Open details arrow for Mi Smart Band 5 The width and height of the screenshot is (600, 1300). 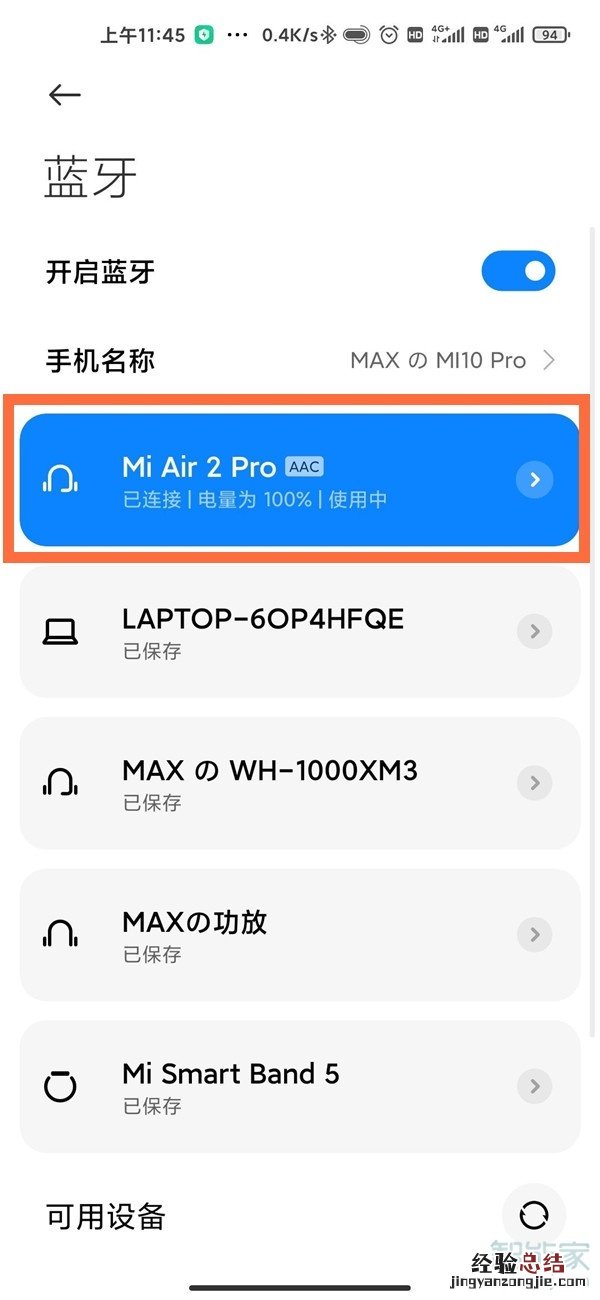(x=535, y=1086)
